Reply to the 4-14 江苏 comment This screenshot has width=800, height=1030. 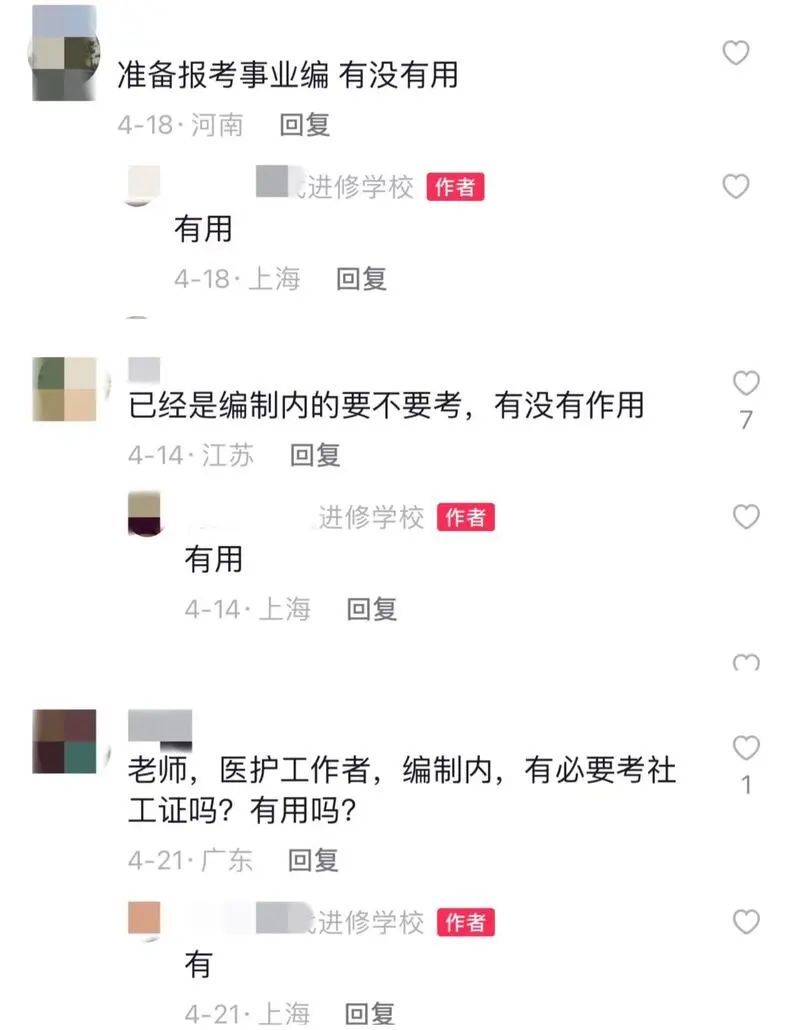315,455
